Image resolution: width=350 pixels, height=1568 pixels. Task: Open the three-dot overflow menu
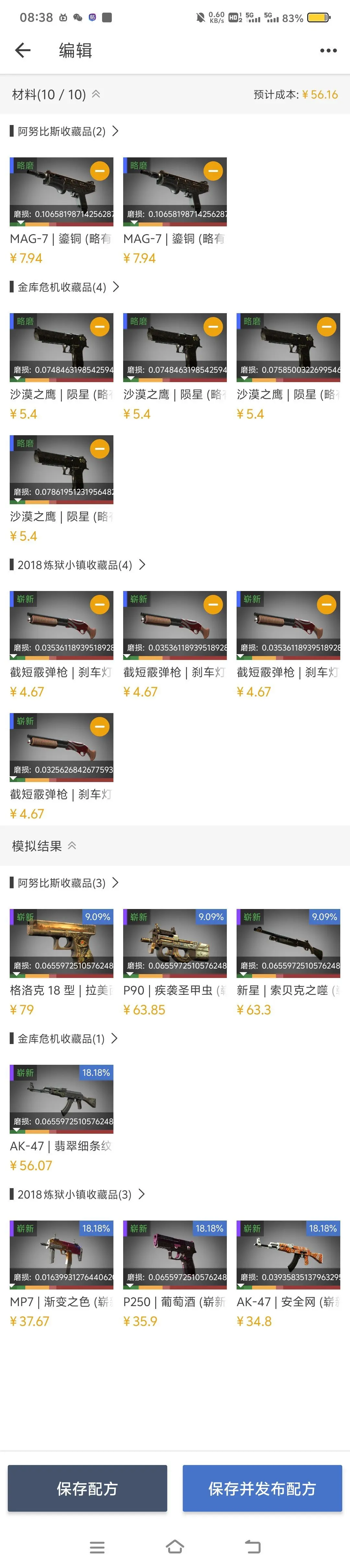coord(328,51)
